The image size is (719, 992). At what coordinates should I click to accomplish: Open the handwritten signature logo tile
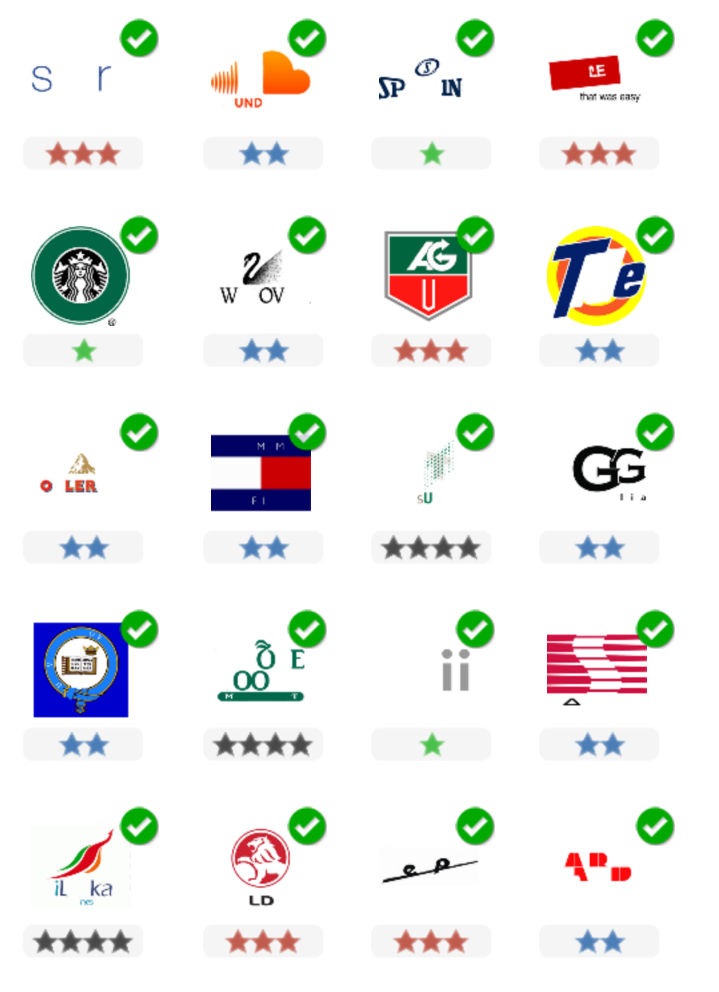pyautogui.click(x=430, y=866)
